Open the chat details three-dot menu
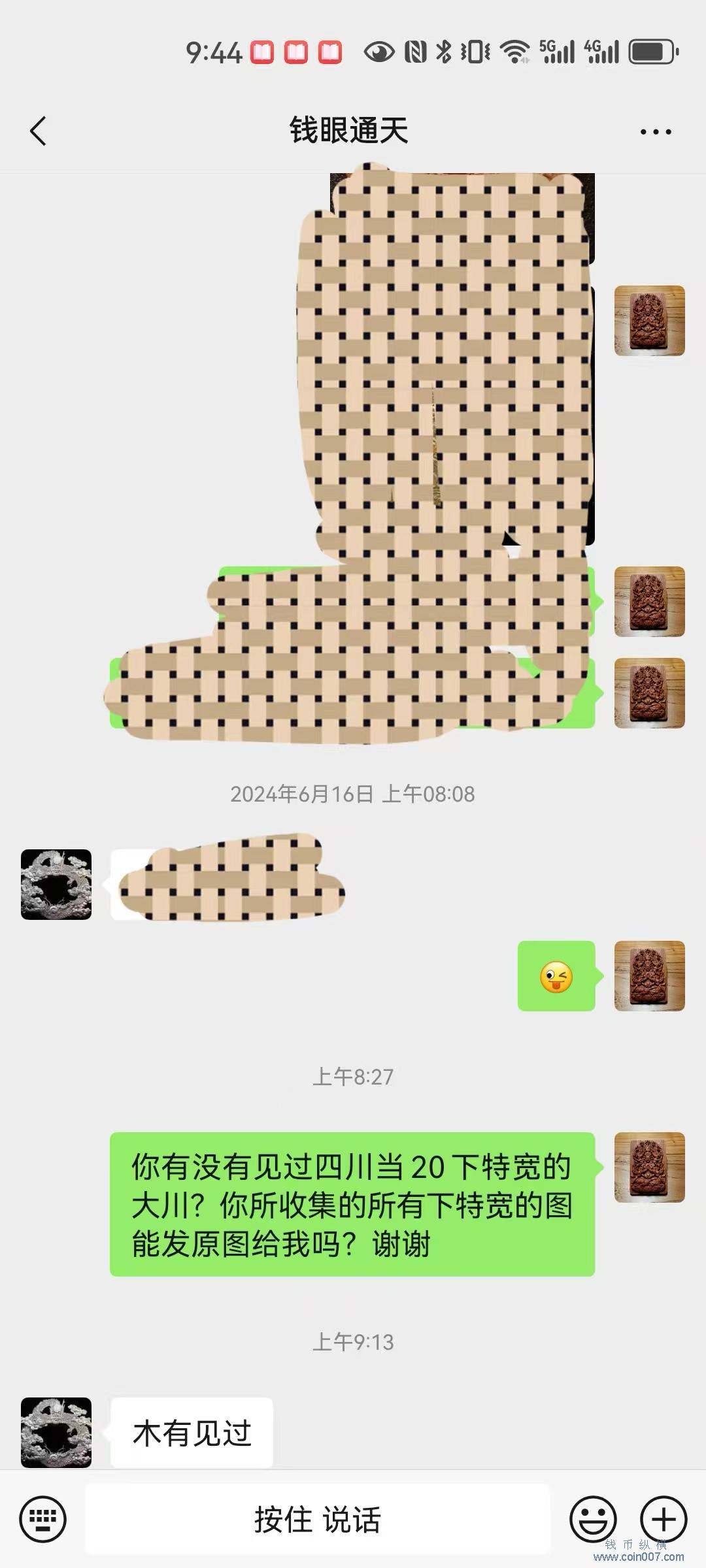The image size is (706, 1568). [x=655, y=131]
